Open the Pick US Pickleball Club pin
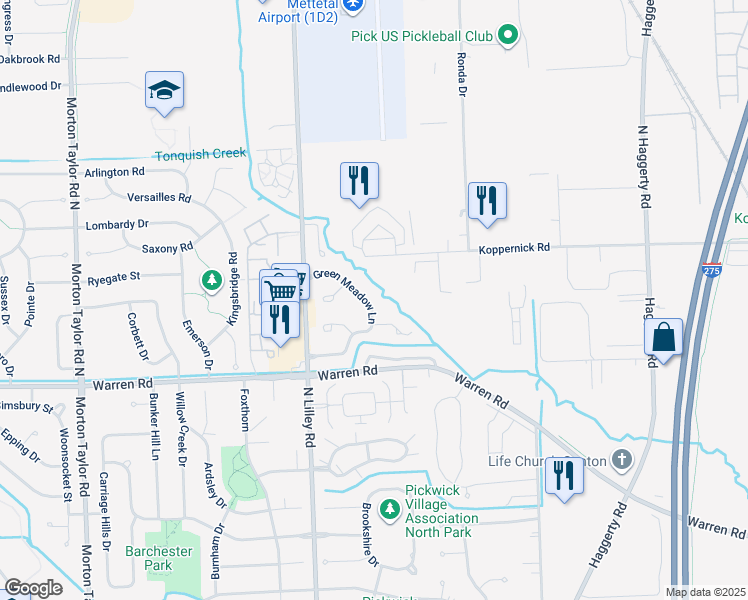748x600 pixels. (x=508, y=36)
